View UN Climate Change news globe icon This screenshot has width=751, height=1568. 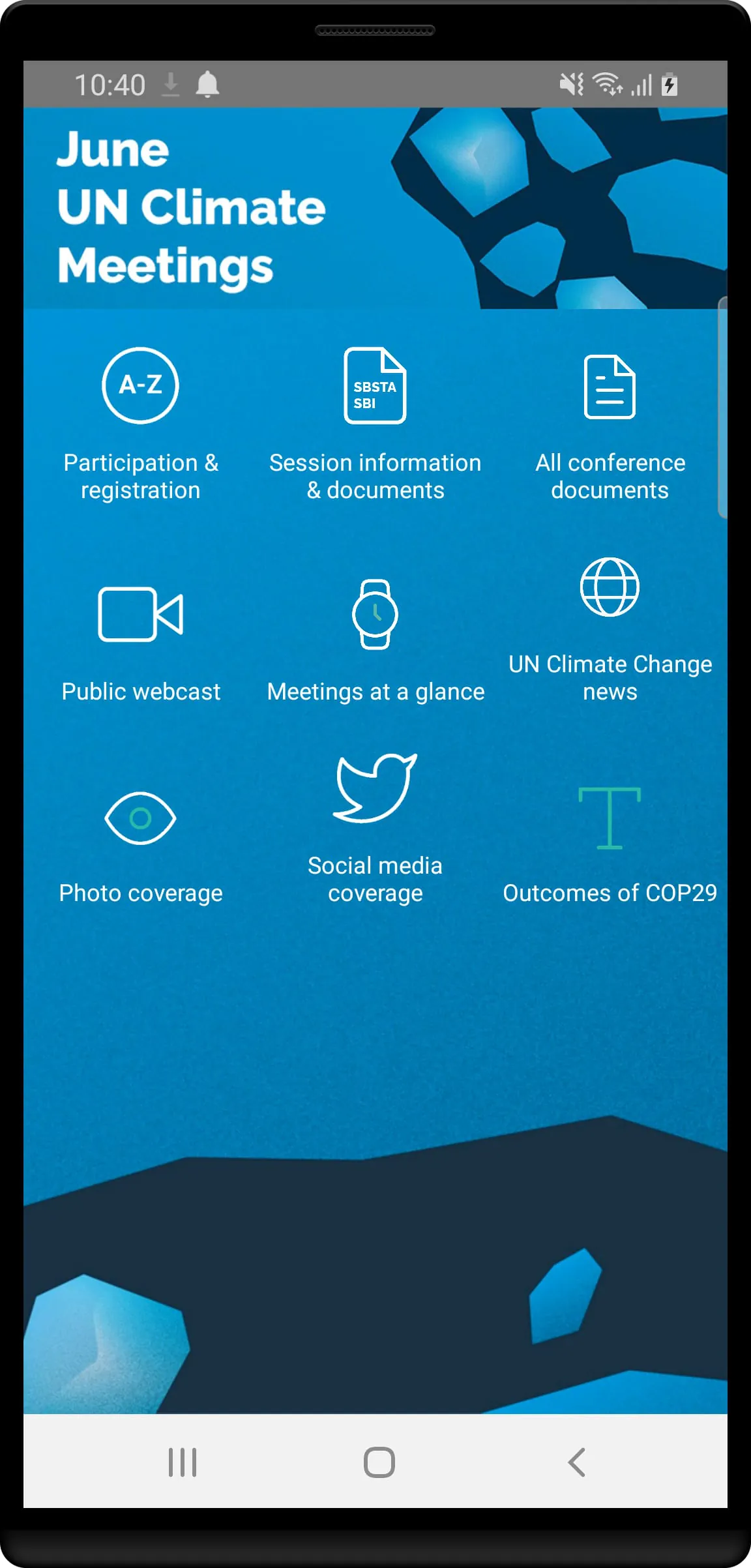tap(610, 587)
